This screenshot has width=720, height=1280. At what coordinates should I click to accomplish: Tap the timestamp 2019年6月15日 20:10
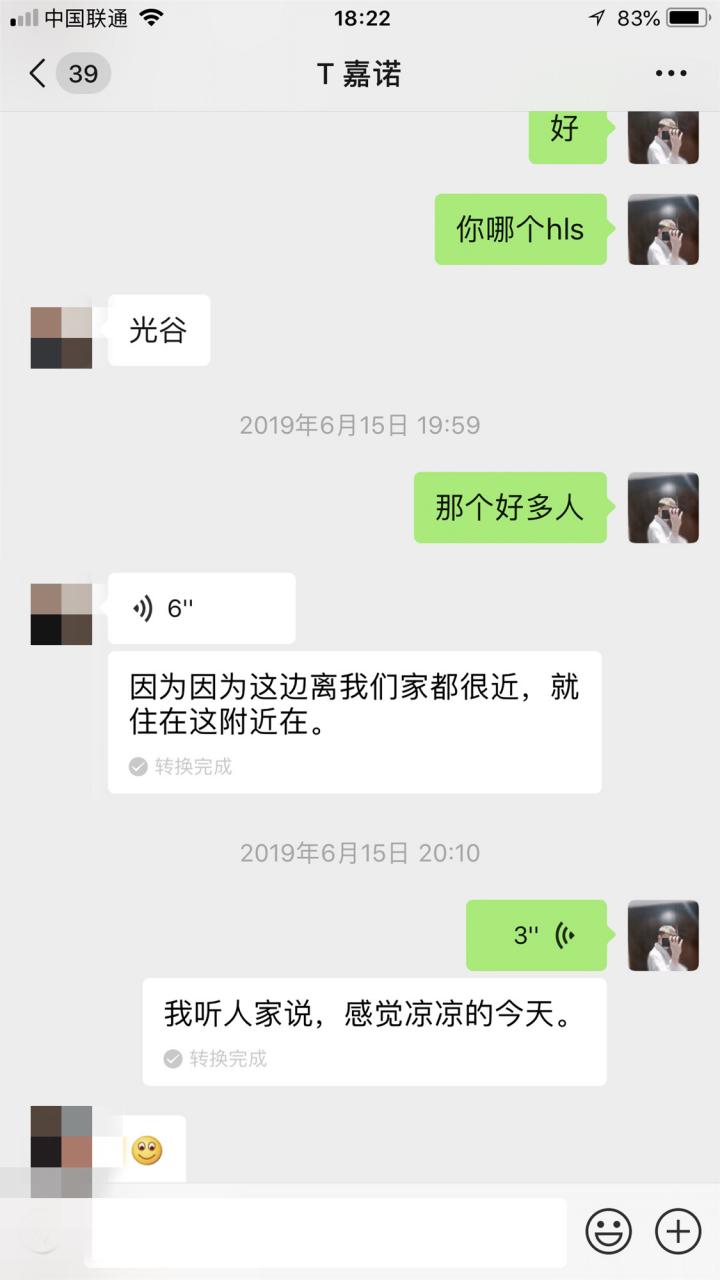pos(360,853)
